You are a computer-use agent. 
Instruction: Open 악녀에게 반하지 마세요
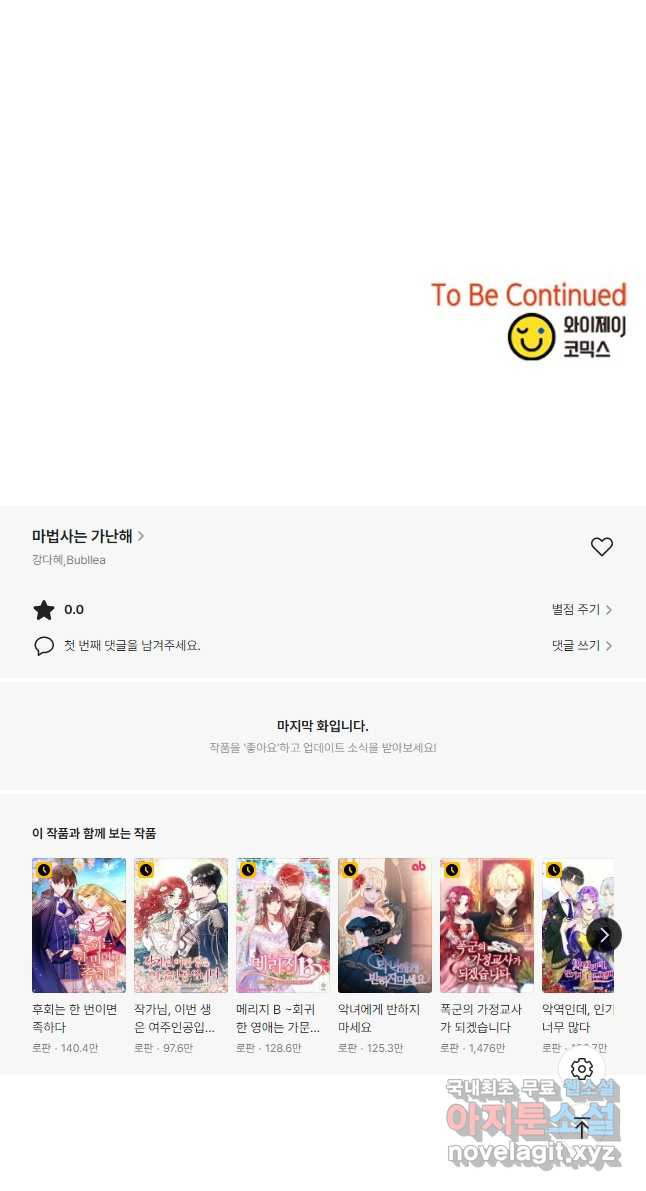coord(385,925)
